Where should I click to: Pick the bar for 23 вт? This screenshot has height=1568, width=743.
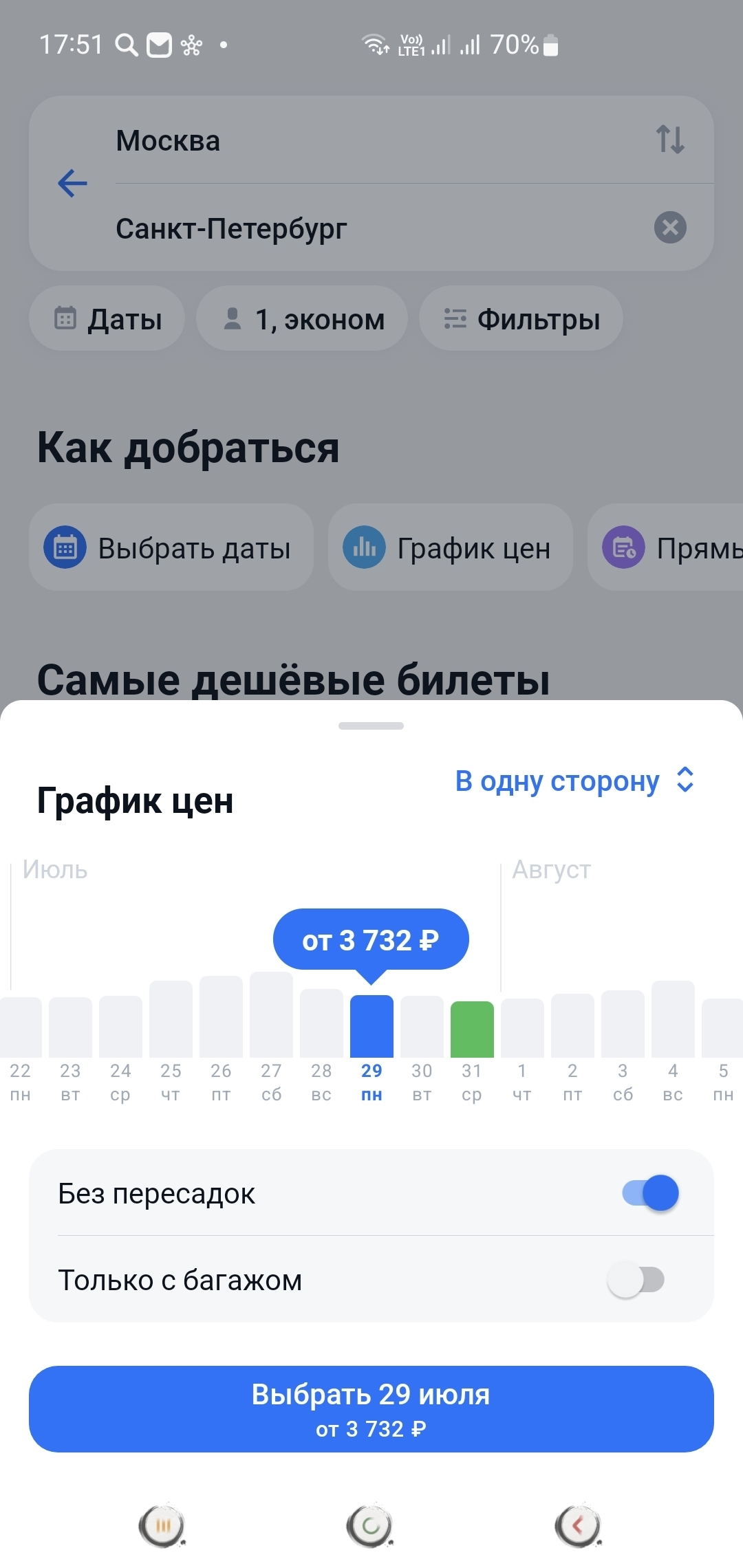[x=70, y=1027]
